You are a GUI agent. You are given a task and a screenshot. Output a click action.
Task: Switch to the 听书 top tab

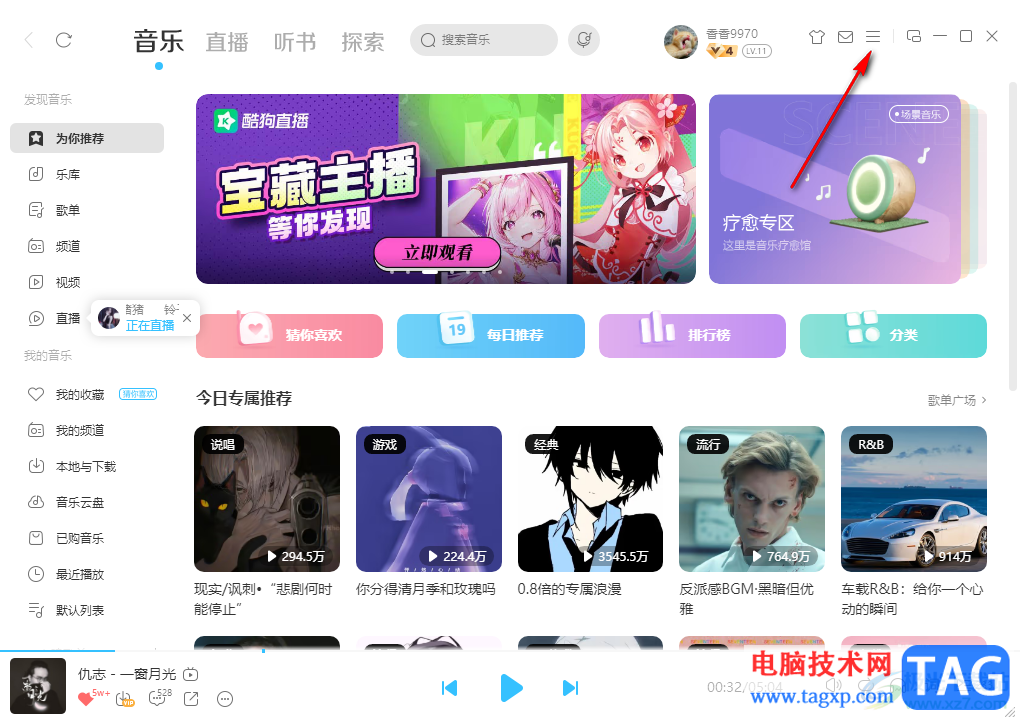[x=295, y=42]
